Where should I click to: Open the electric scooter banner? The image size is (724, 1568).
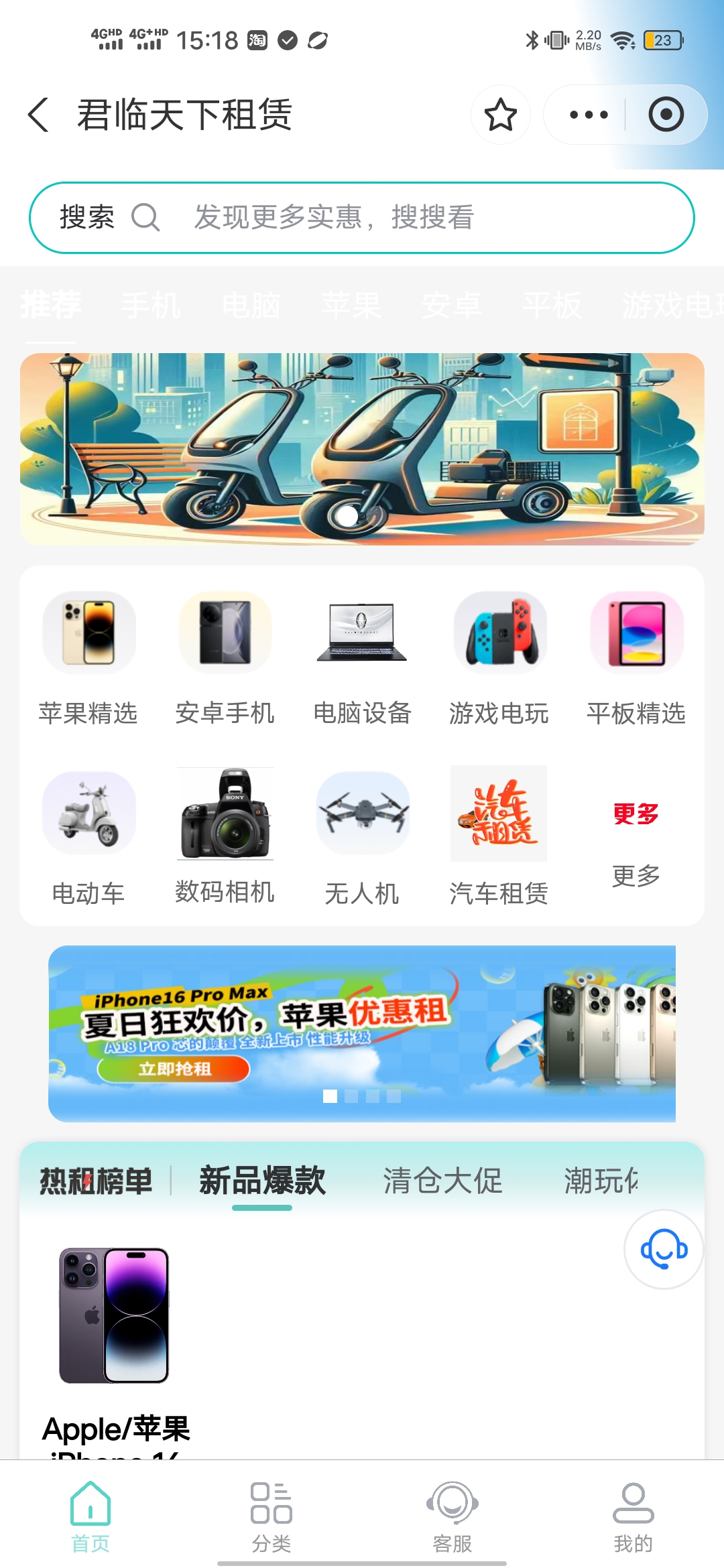point(362,449)
